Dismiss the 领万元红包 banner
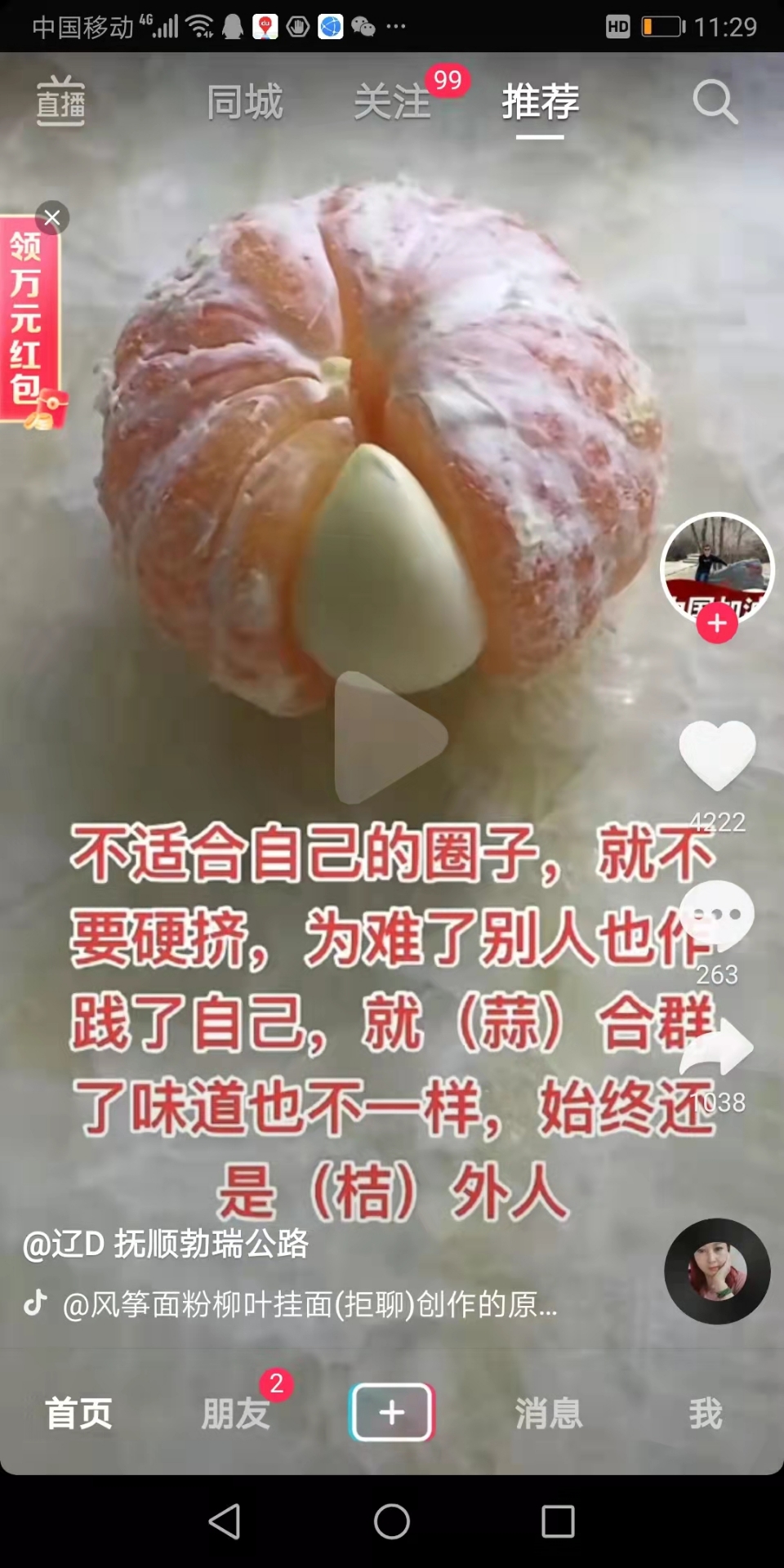Image resolution: width=784 pixels, height=1568 pixels. pos(52,218)
